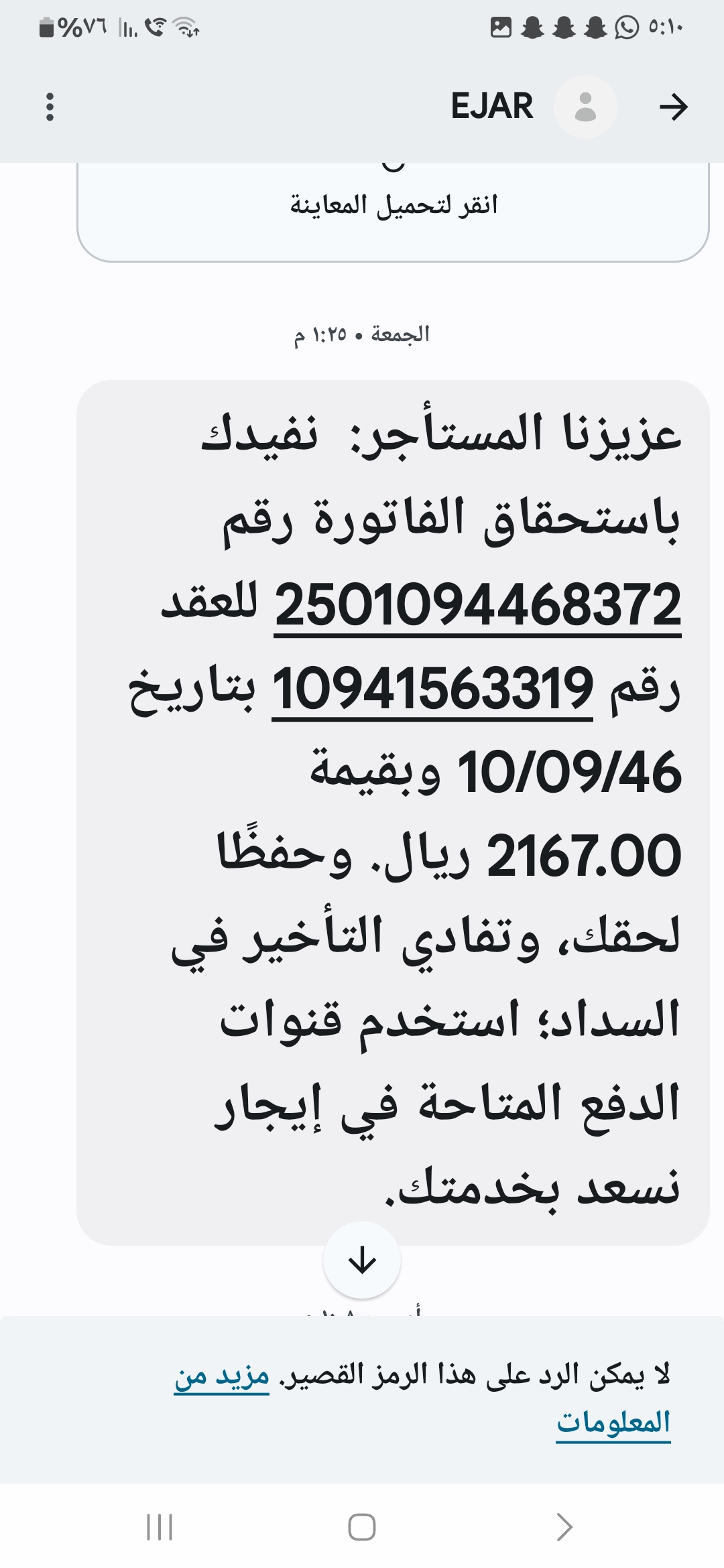The height and width of the screenshot is (1568, 724).
Task: Tap to load the message preview
Action: click(x=394, y=205)
